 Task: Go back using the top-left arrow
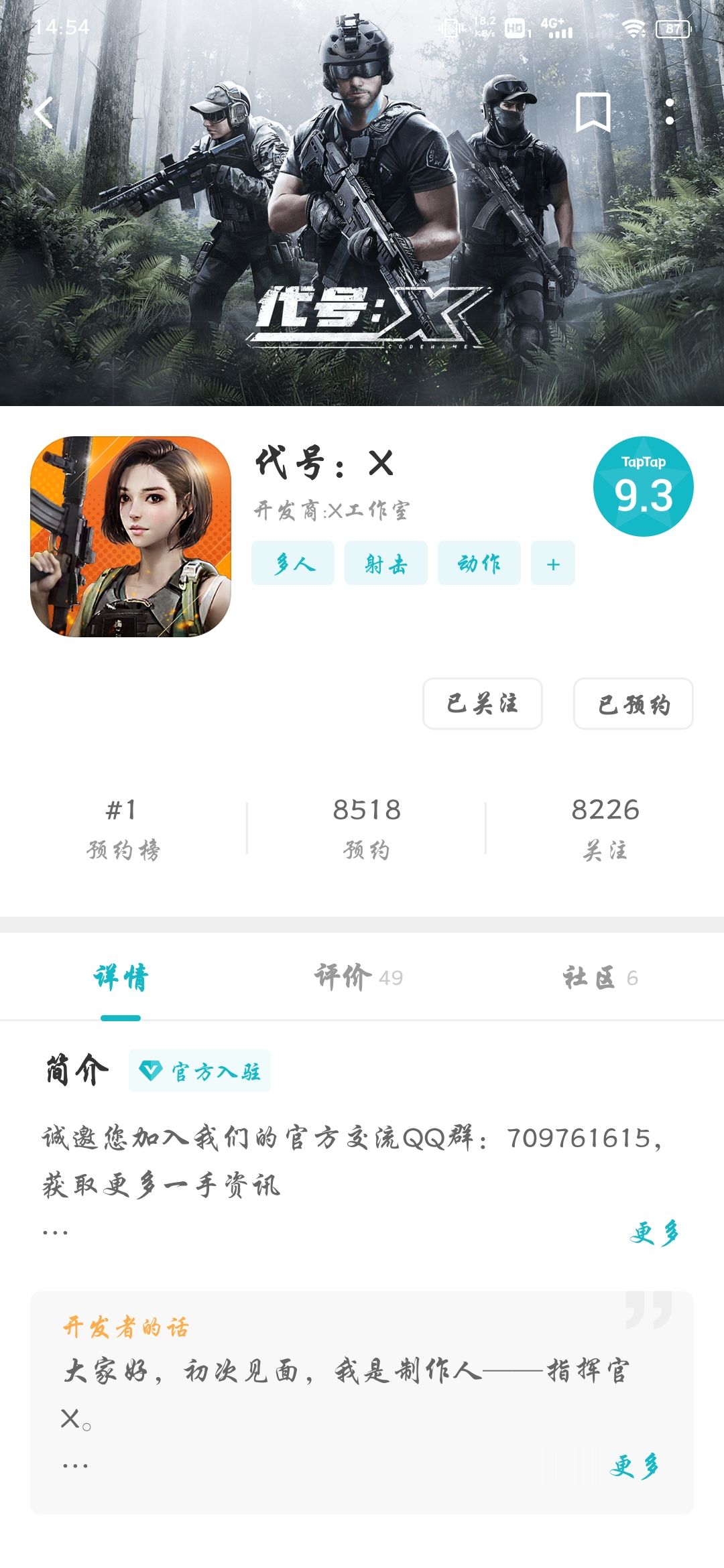tap(44, 113)
